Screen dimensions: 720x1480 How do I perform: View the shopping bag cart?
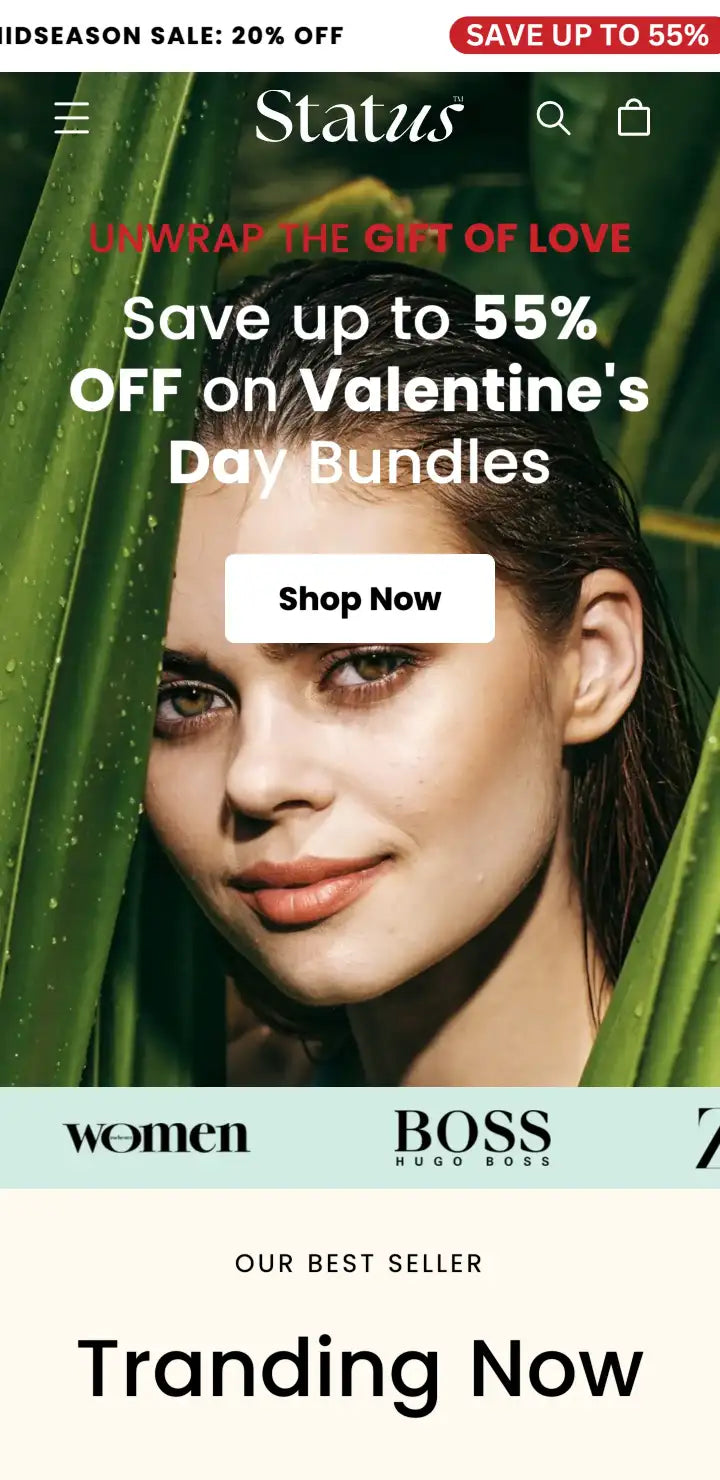point(634,118)
